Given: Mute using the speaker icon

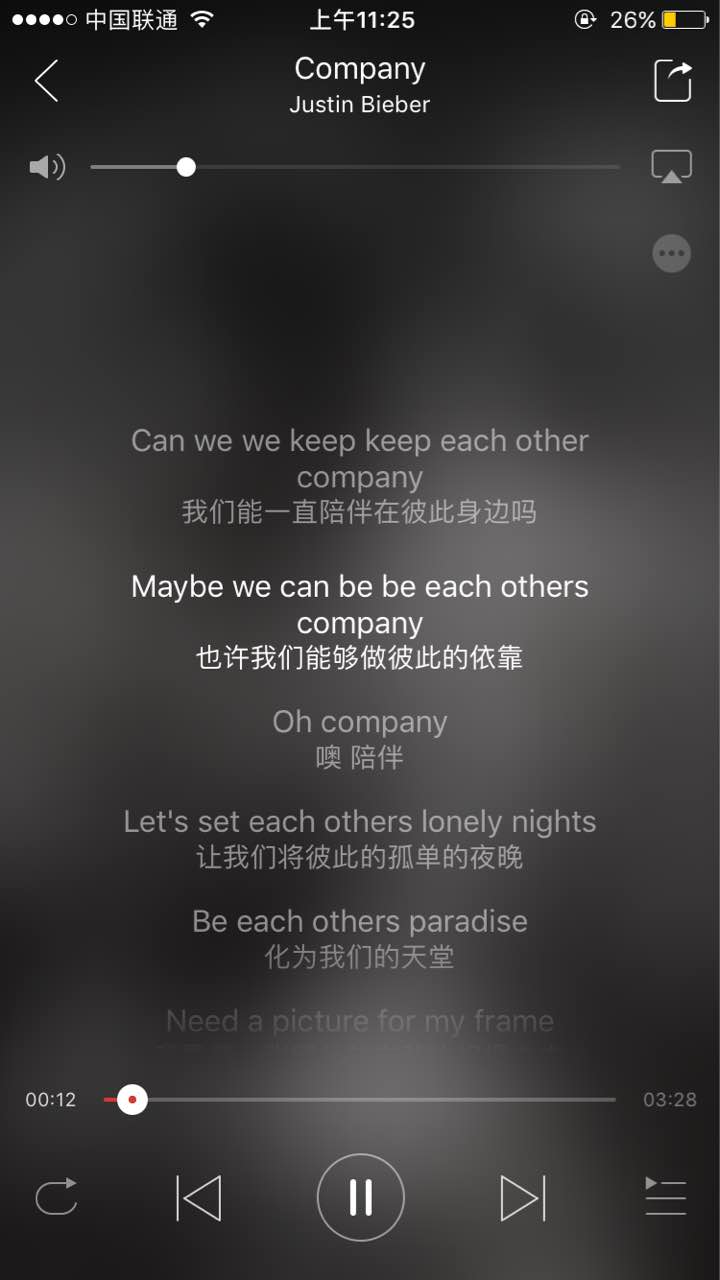Looking at the screenshot, I should [x=46, y=167].
